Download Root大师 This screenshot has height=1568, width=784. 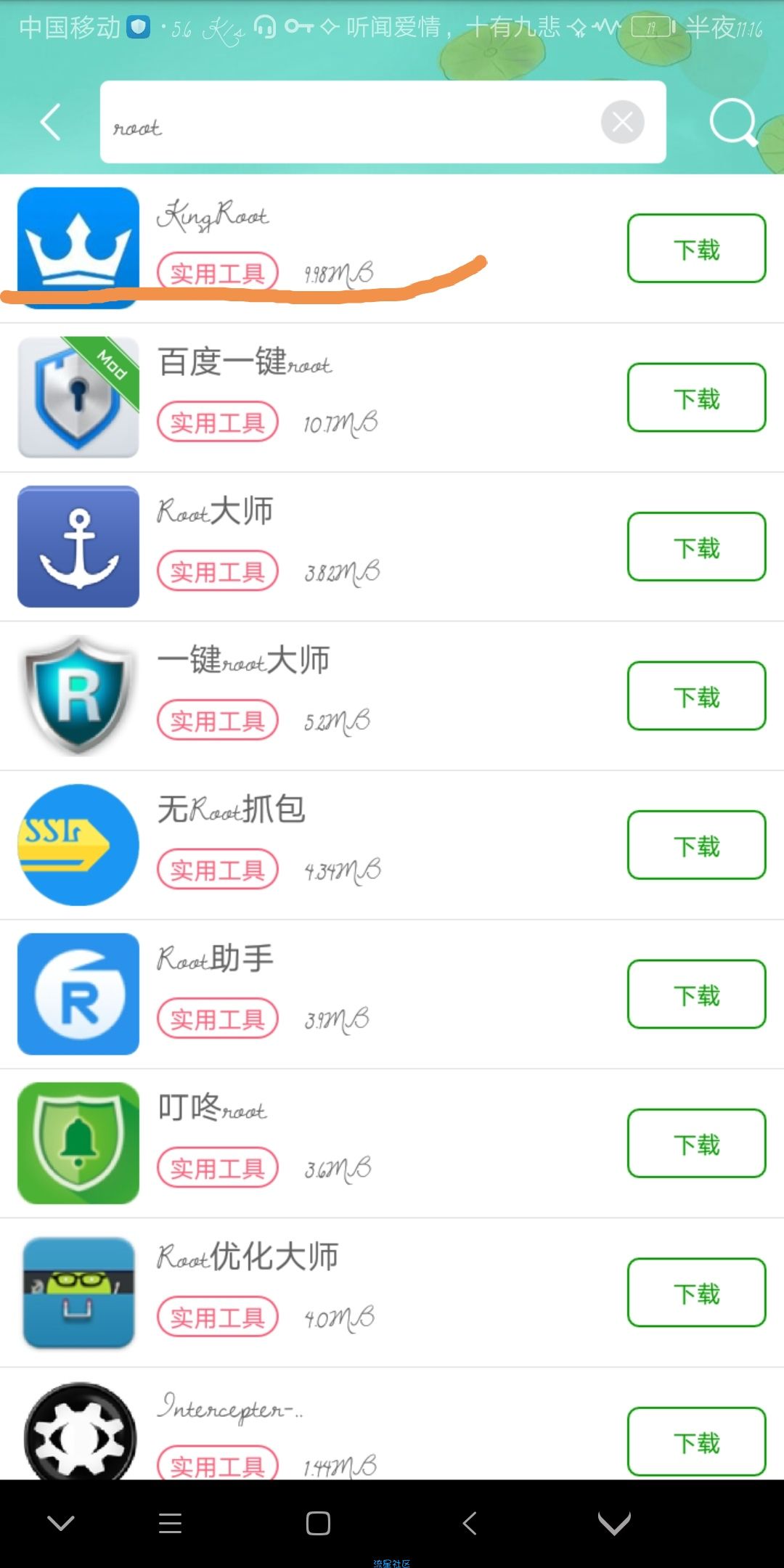[696, 547]
